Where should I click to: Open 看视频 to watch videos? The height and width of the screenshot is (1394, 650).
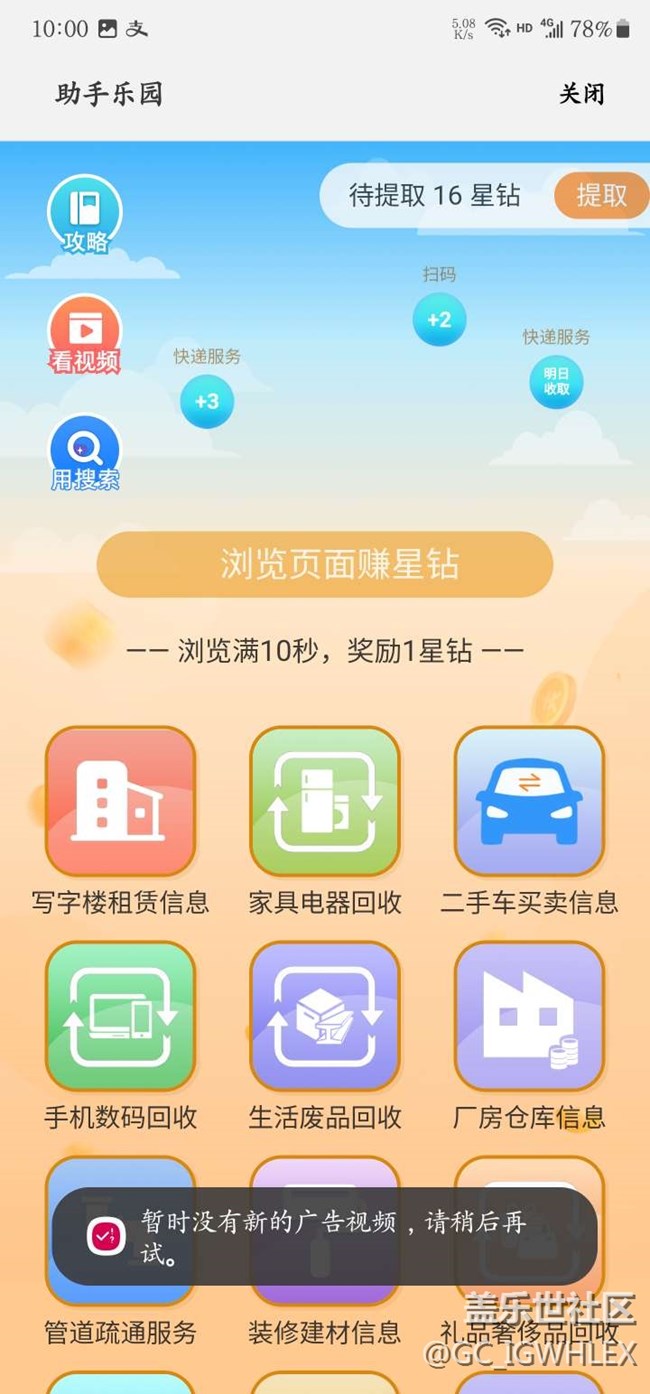pos(85,333)
